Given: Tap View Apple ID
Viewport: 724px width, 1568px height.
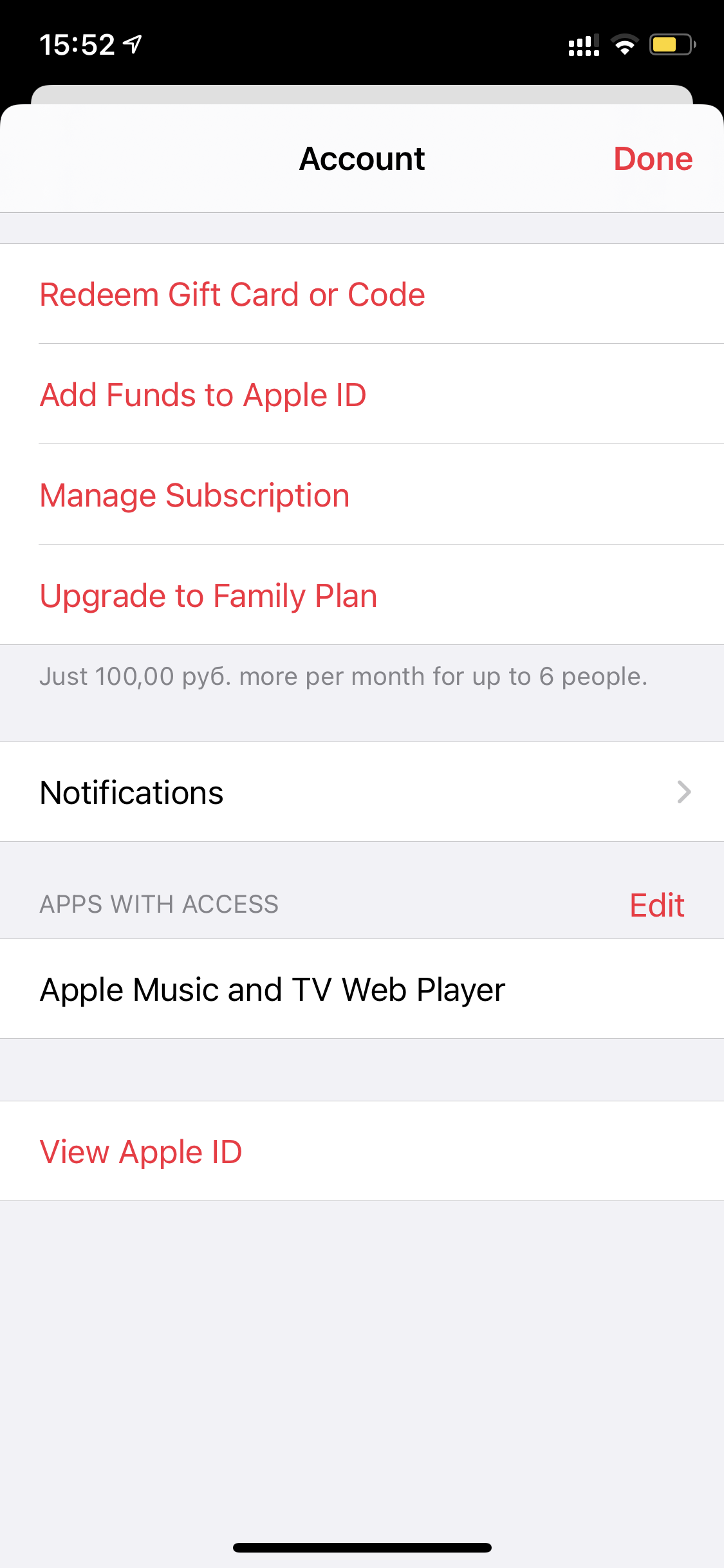Looking at the screenshot, I should (362, 1151).
